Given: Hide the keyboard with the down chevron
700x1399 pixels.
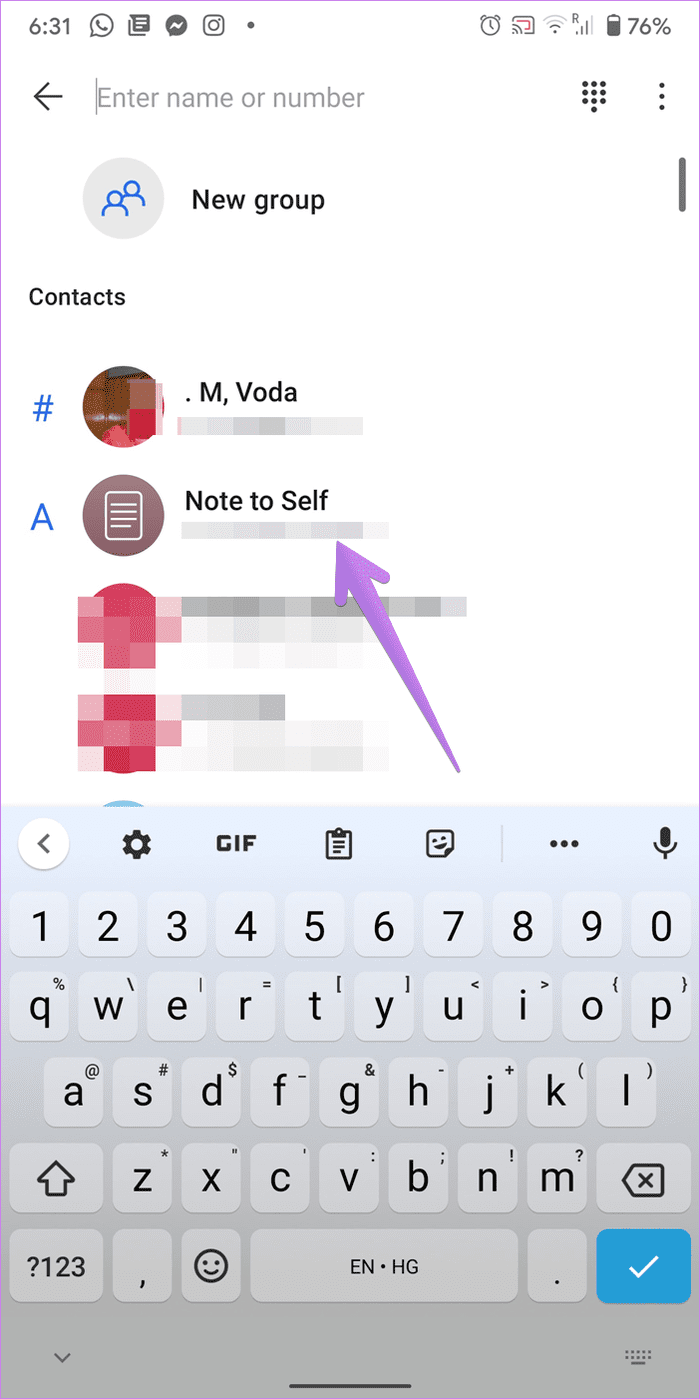Looking at the screenshot, I should coord(62,1357).
